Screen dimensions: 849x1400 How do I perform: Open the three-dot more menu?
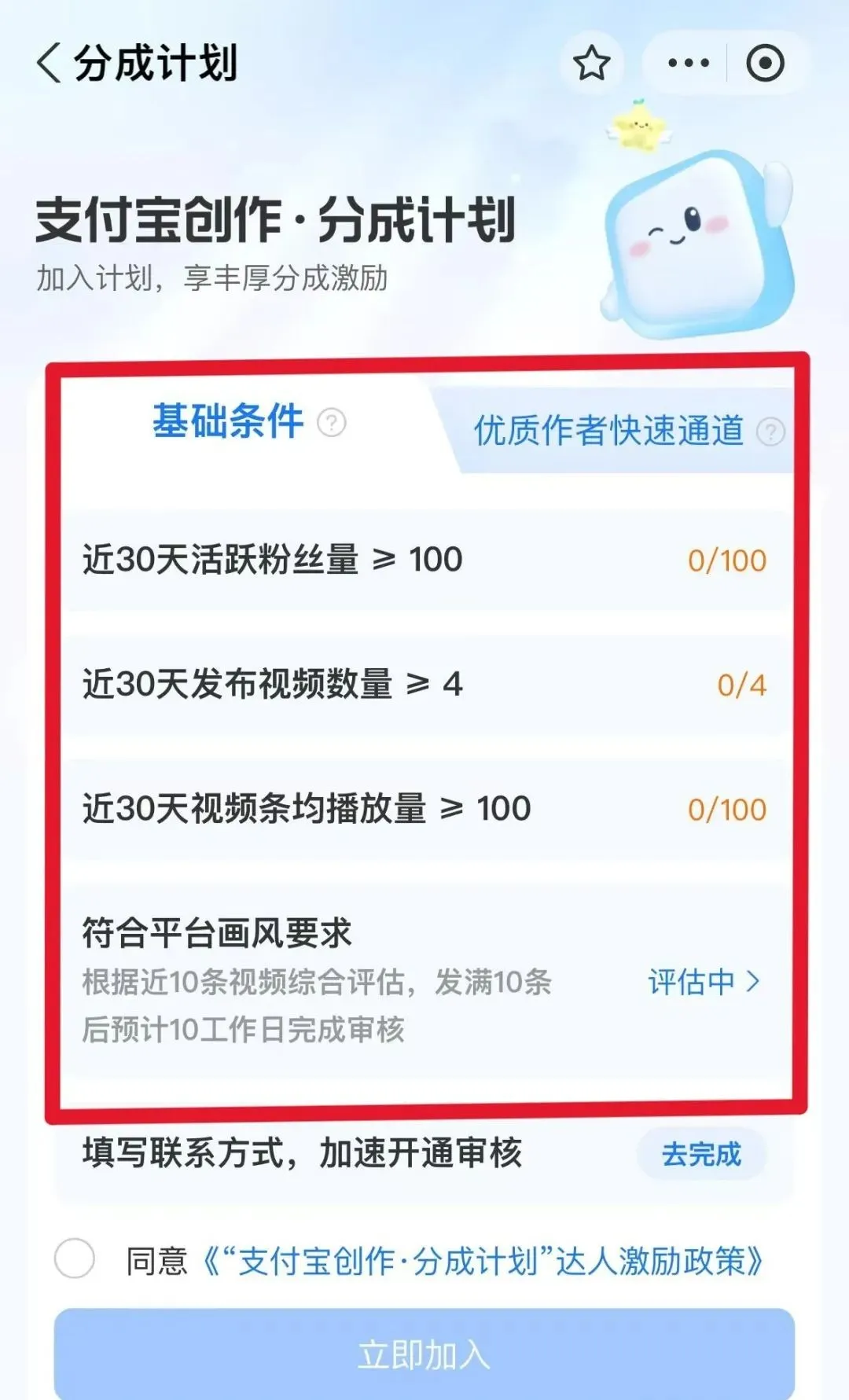click(688, 63)
